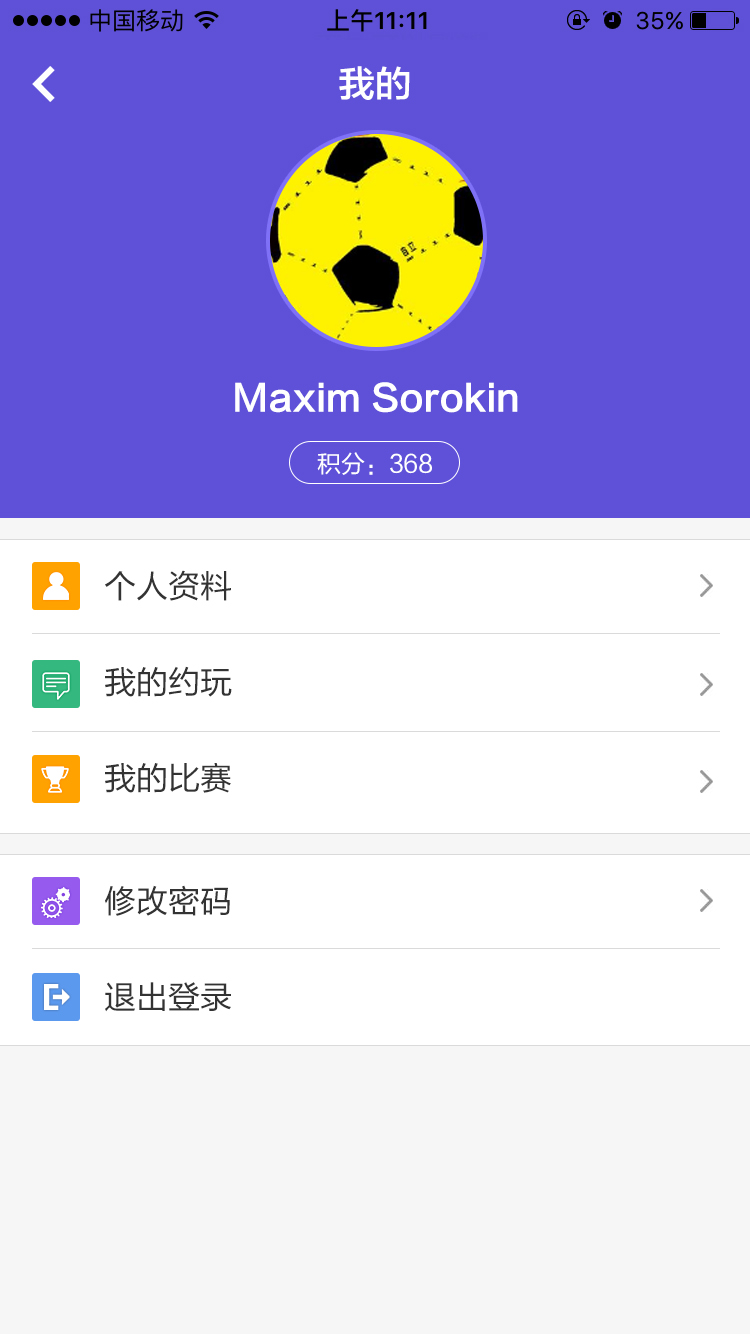The width and height of the screenshot is (750, 1334).
Task: Open 我的比赛 my matches row
Action: 375,780
